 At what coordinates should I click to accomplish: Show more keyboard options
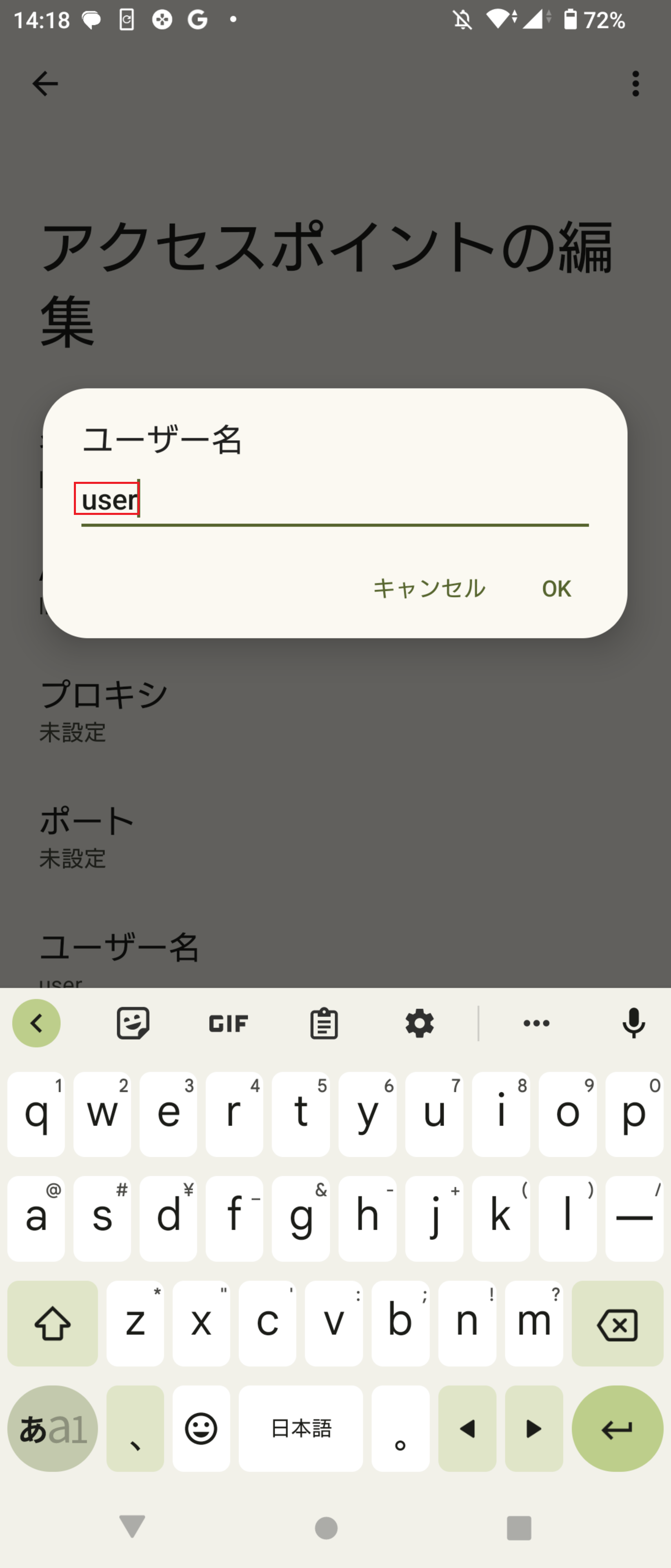pos(536,1023)
